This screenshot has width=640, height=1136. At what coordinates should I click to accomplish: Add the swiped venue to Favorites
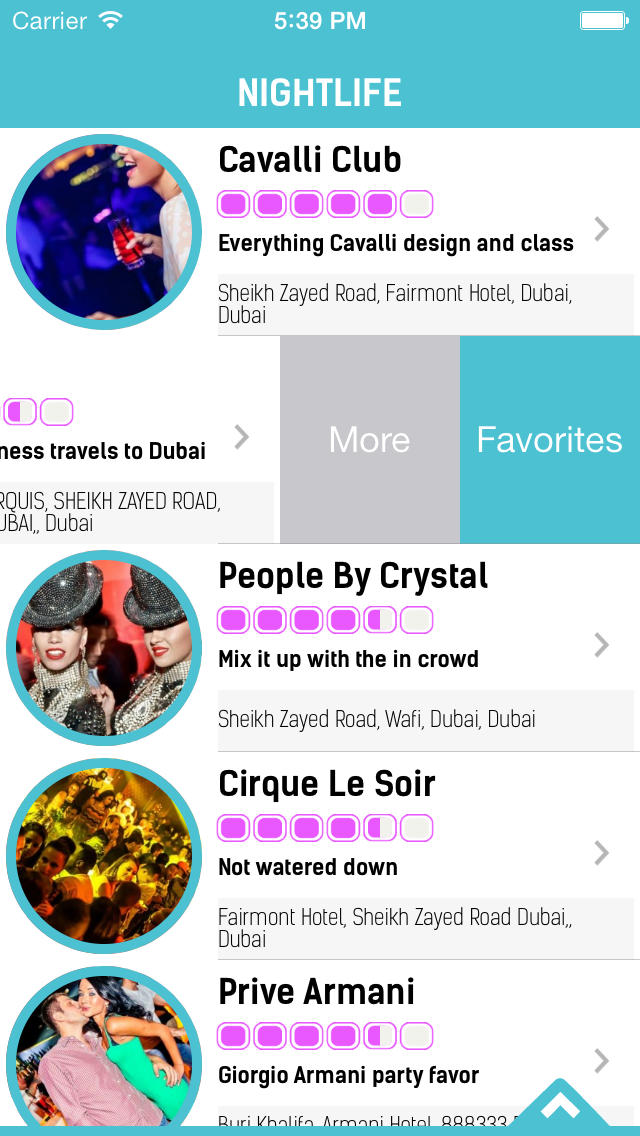click(x=550, y=440)
